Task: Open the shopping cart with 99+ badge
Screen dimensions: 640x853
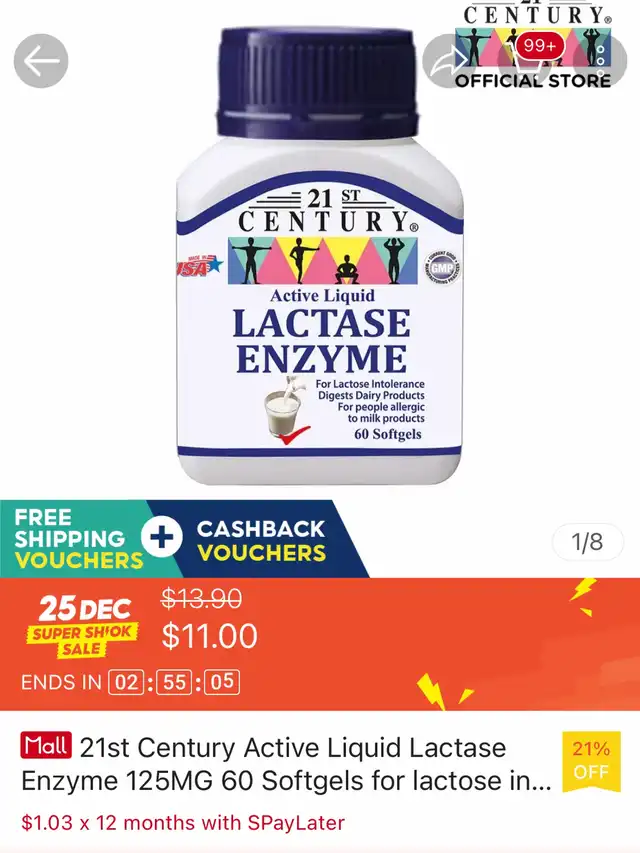Action: pyautogui.click(x=523, y=62)
